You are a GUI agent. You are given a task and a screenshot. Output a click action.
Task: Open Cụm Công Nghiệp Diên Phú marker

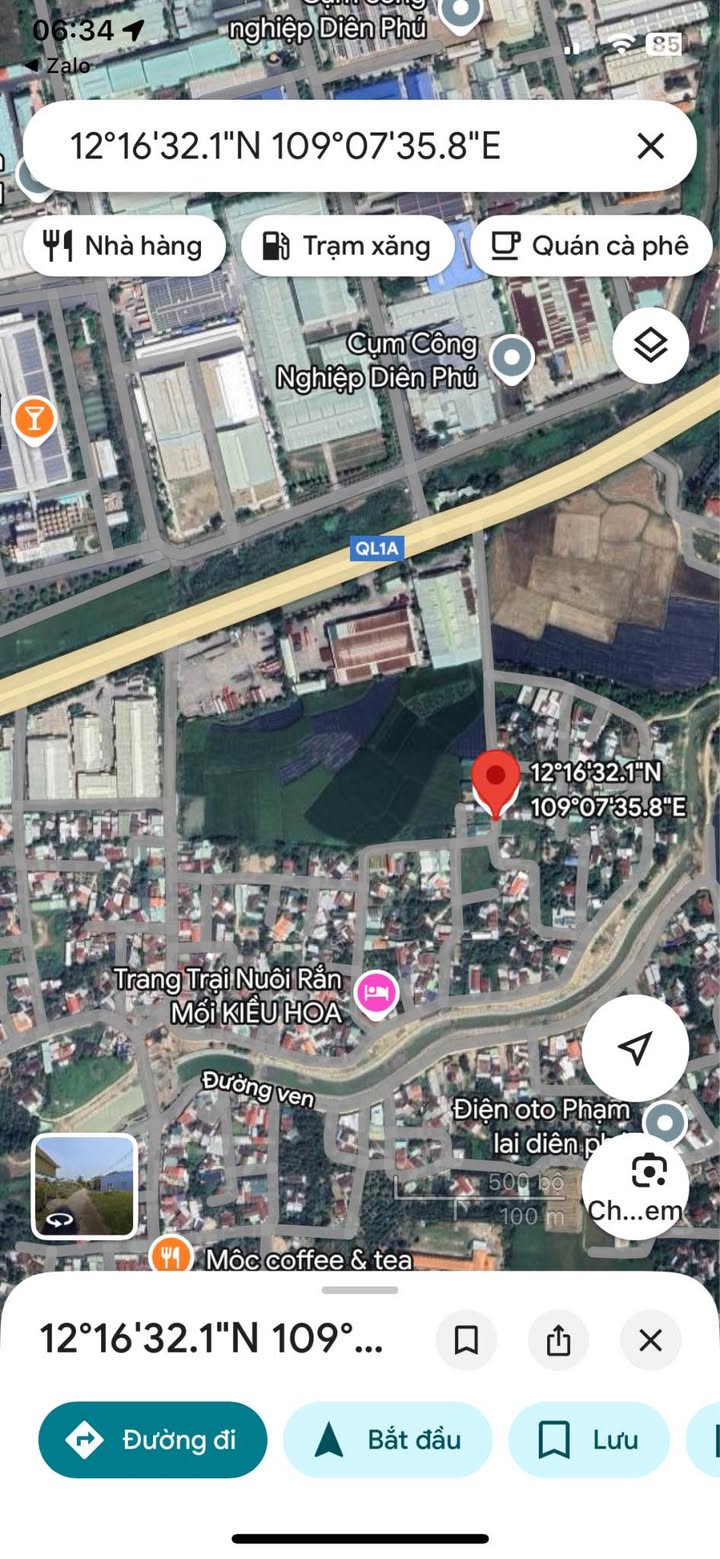513,356
